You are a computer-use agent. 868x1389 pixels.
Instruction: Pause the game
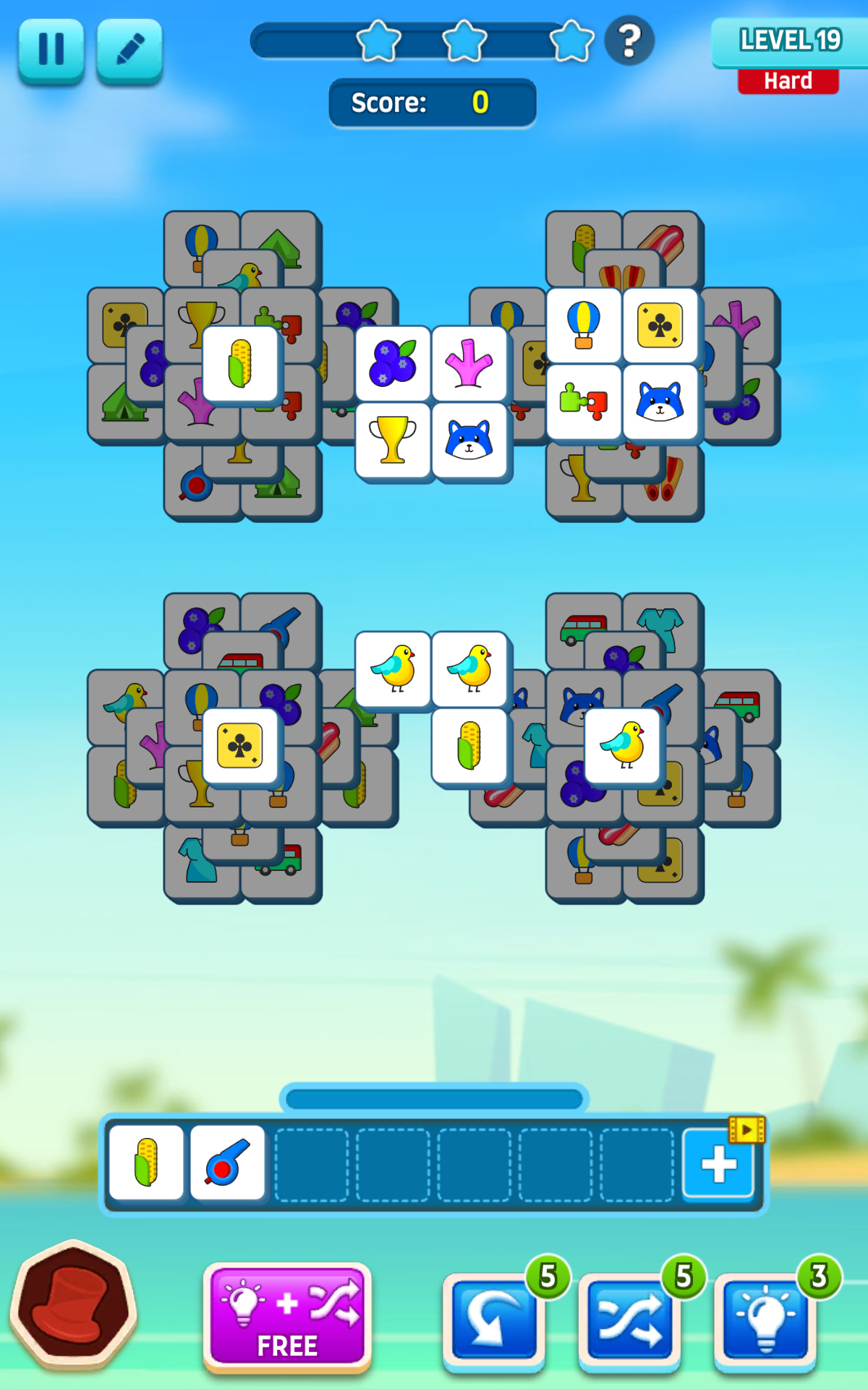(49, 48)
